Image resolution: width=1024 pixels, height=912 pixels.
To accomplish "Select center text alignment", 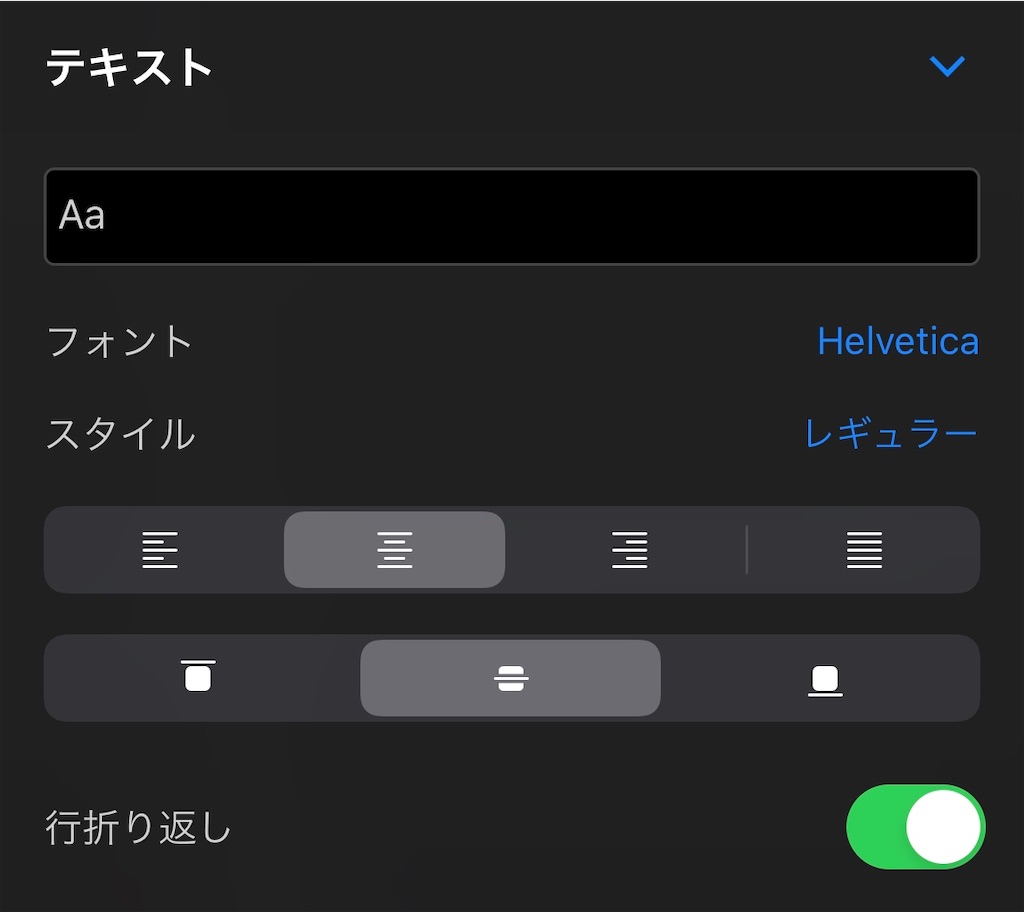I will (x=394, y=550).
